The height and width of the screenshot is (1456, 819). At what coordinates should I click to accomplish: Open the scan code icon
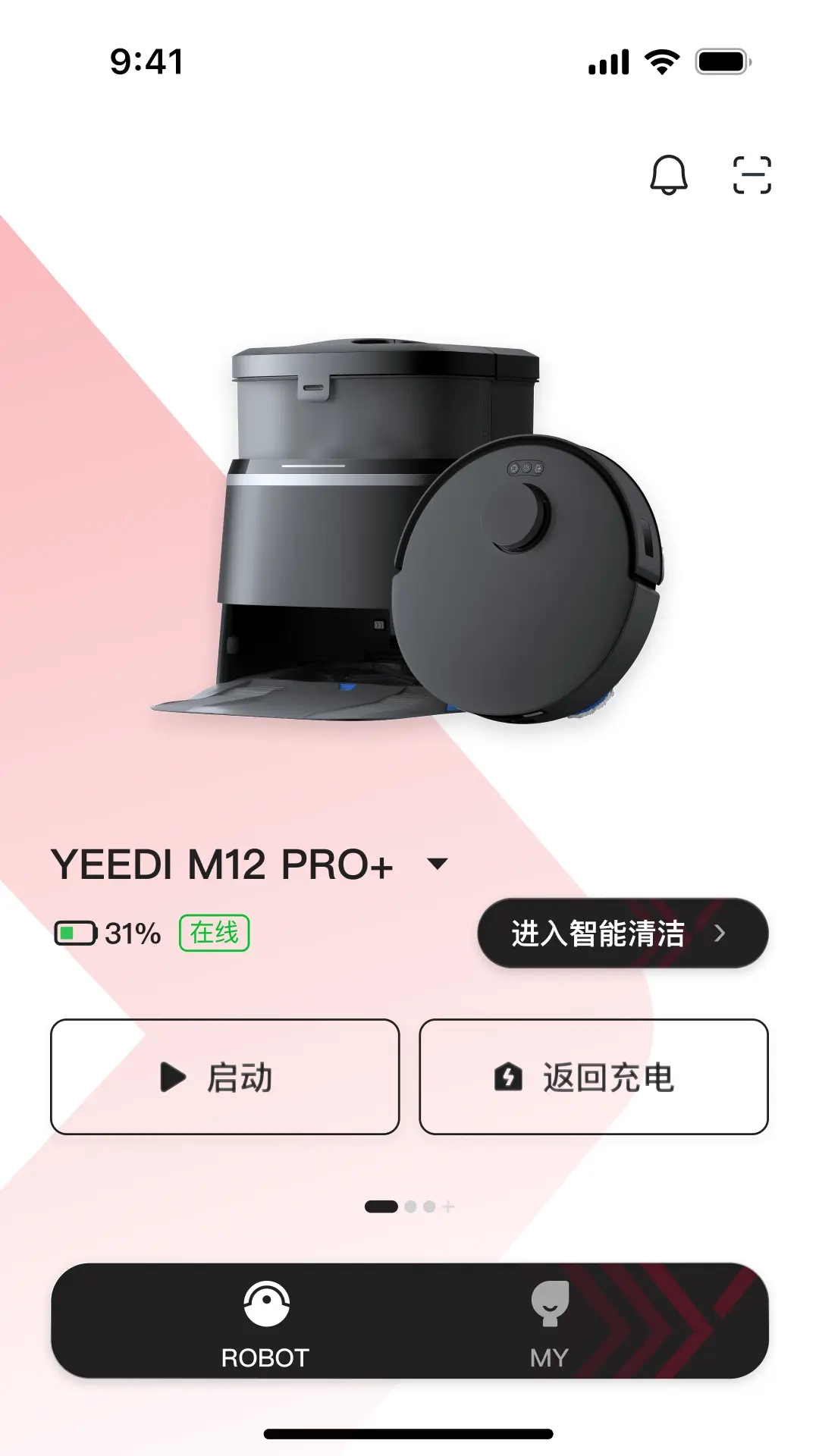pyautogui.click(x=752, y=175)
